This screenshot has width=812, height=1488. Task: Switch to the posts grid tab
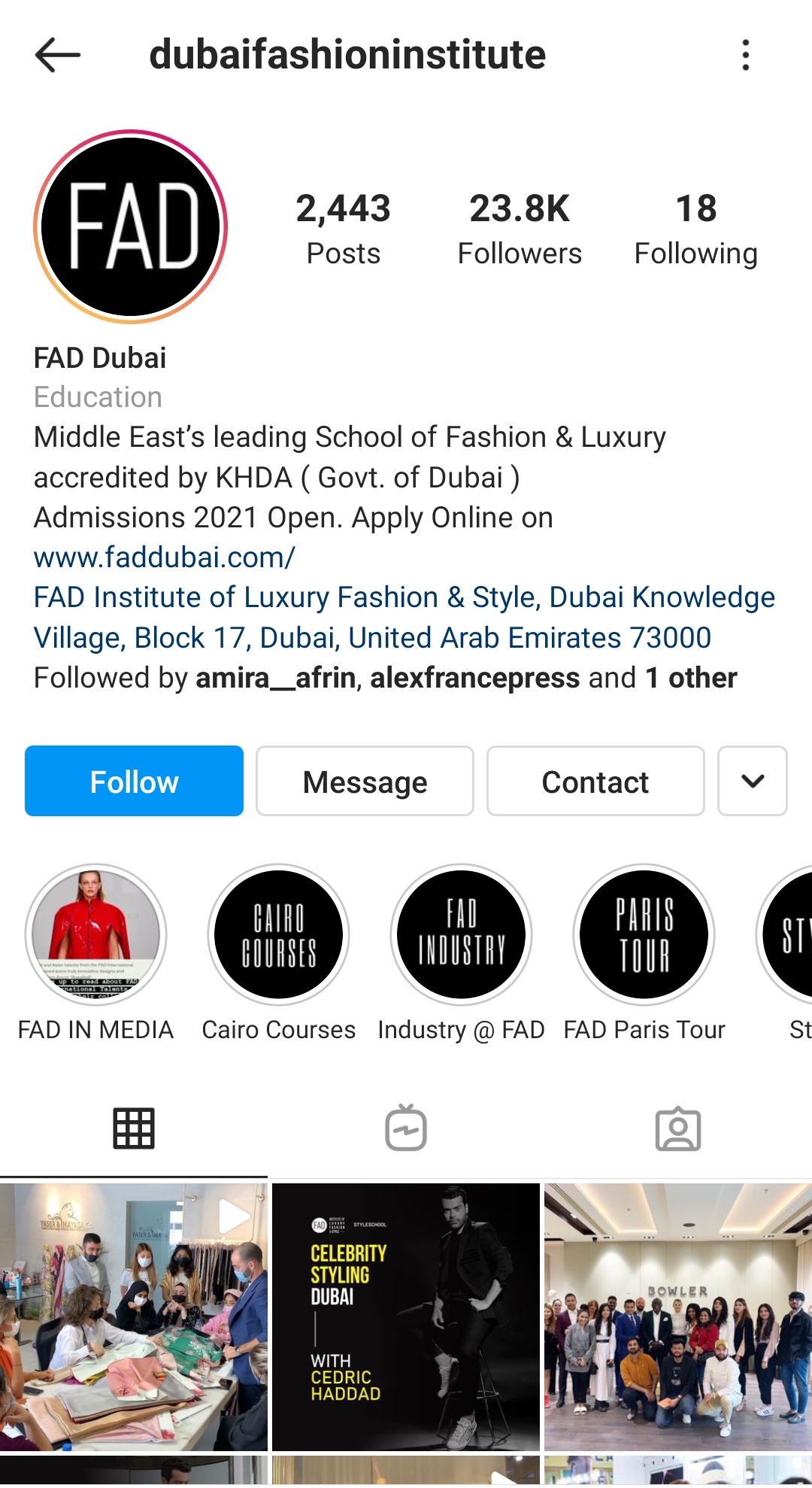click(134, 1128)
